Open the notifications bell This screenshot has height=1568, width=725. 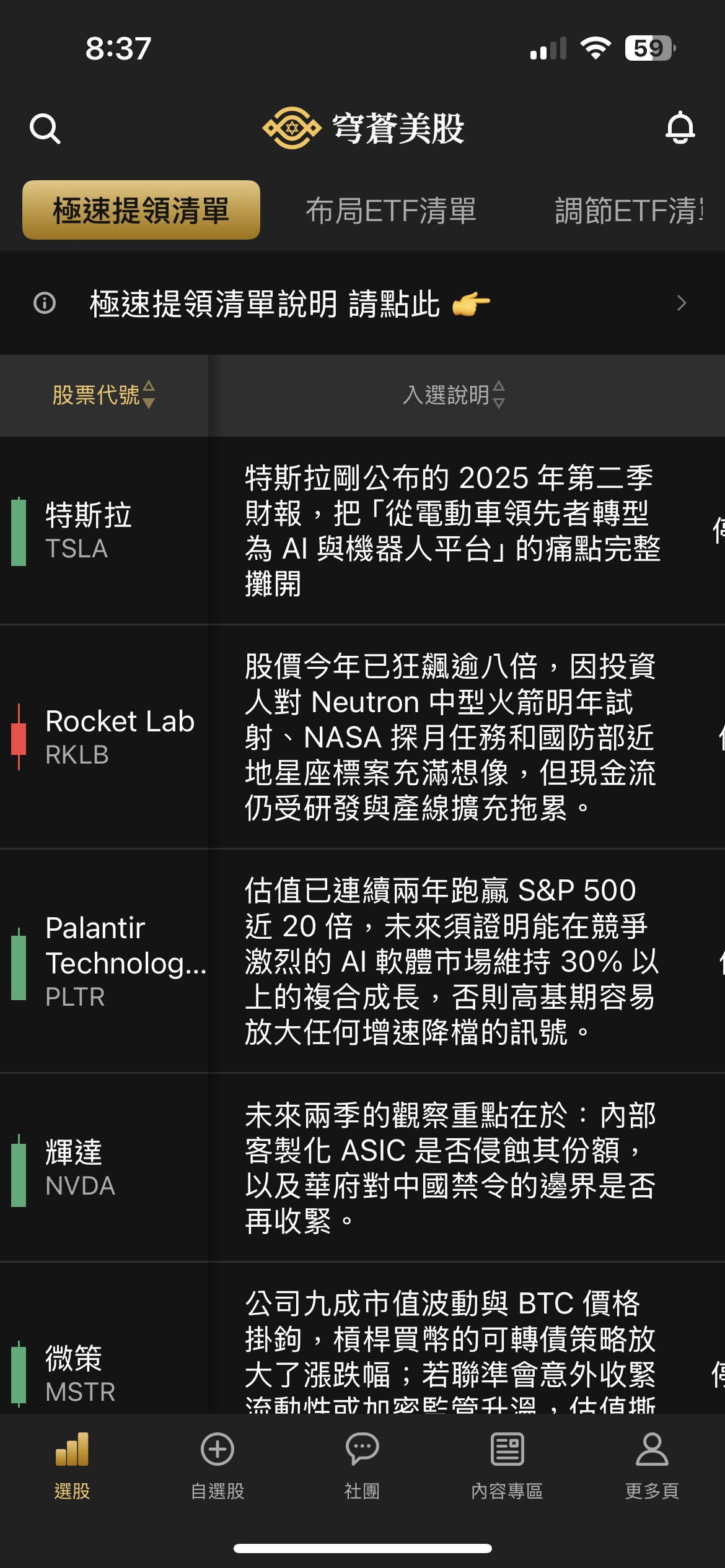coord(680,128)
